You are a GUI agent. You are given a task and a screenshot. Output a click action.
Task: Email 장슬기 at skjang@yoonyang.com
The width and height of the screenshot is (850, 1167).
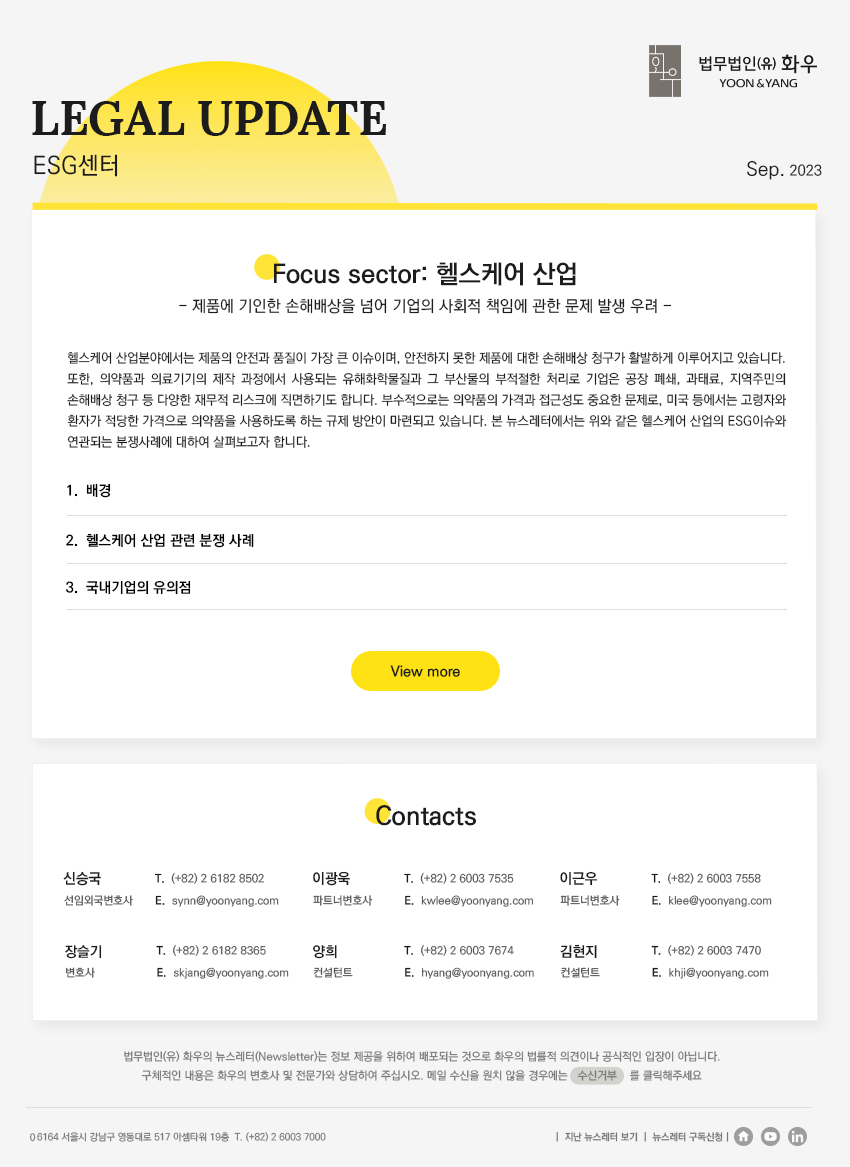coord(230,972)
